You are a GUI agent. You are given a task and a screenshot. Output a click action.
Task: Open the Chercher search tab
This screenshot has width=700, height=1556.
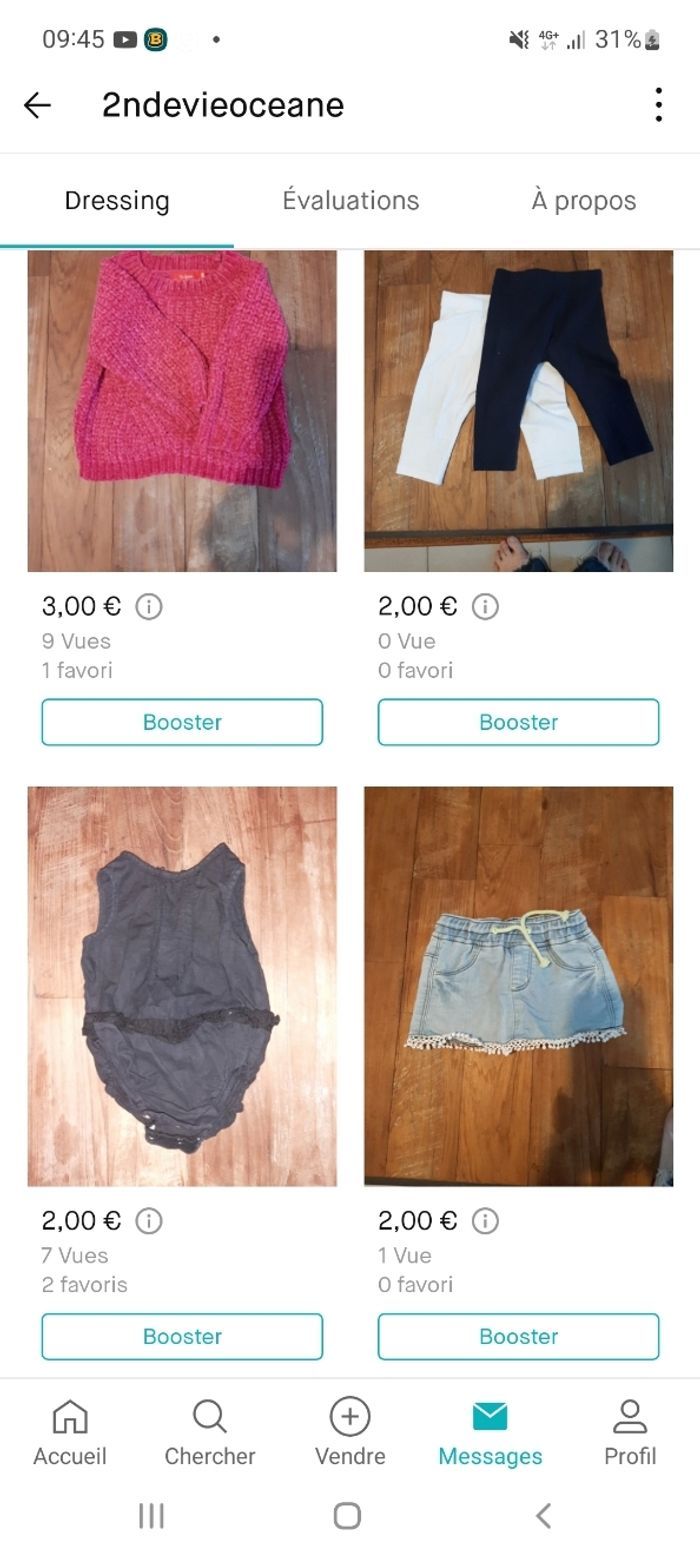pyautogui.click(x=210, y=1432)
